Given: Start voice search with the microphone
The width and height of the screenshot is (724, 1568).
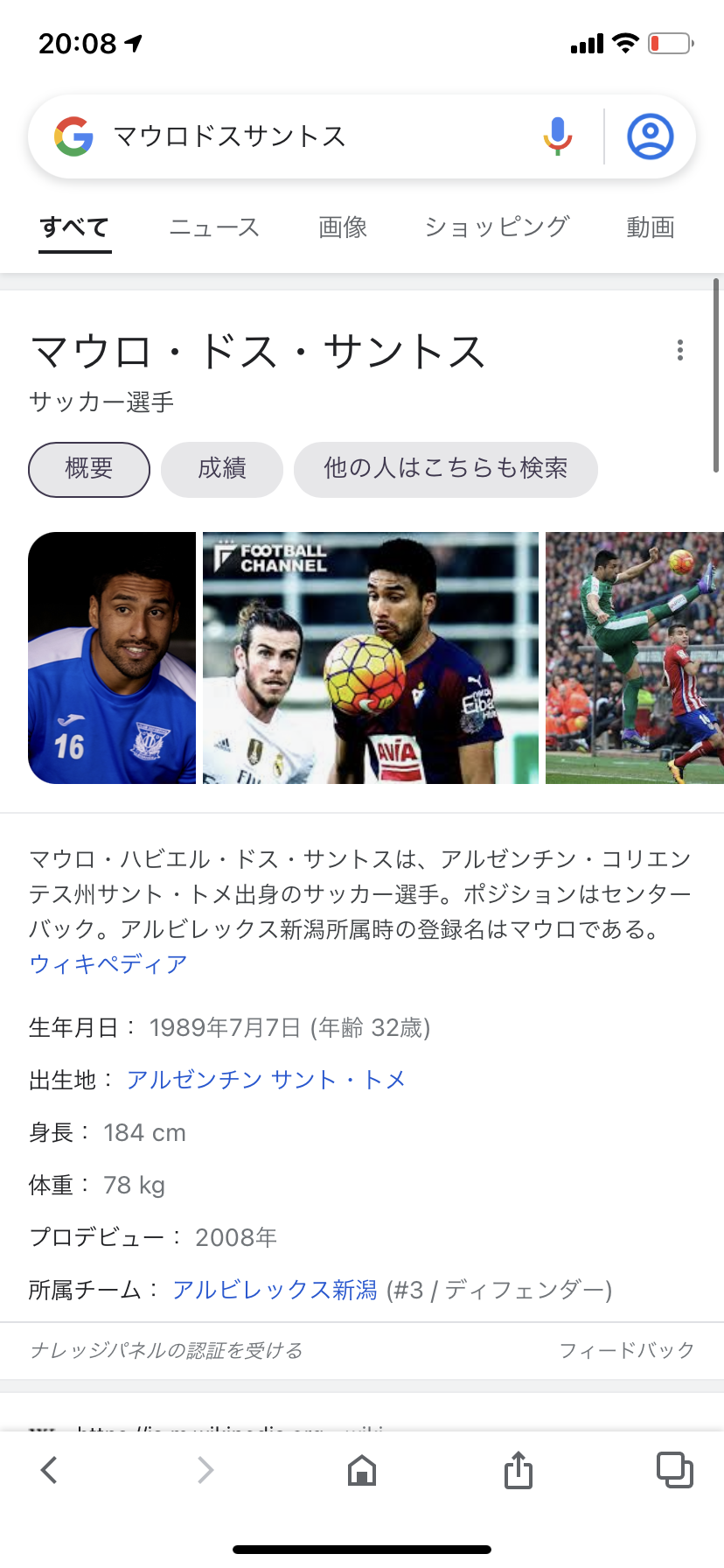Looking at the screenshot, I should [x=557, y=136].
